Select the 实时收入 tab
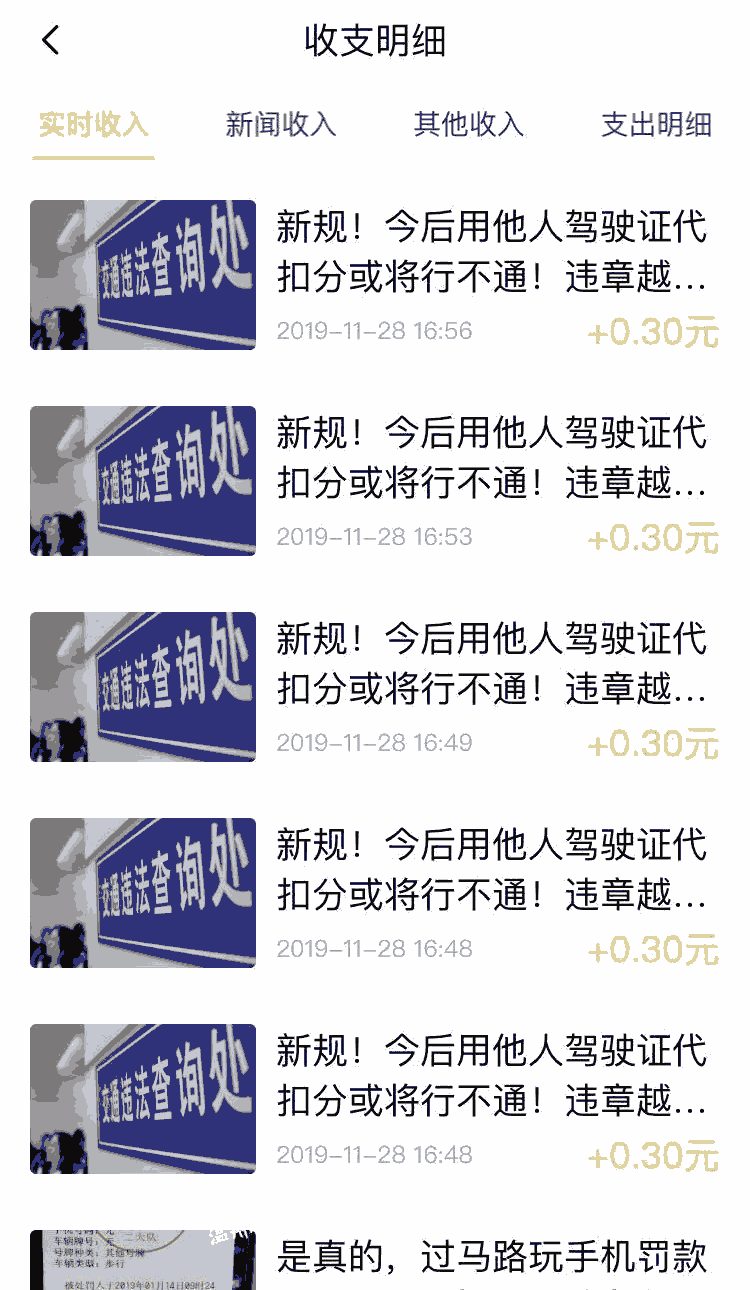Viewport: 750px width, 1290px height. 94,125
